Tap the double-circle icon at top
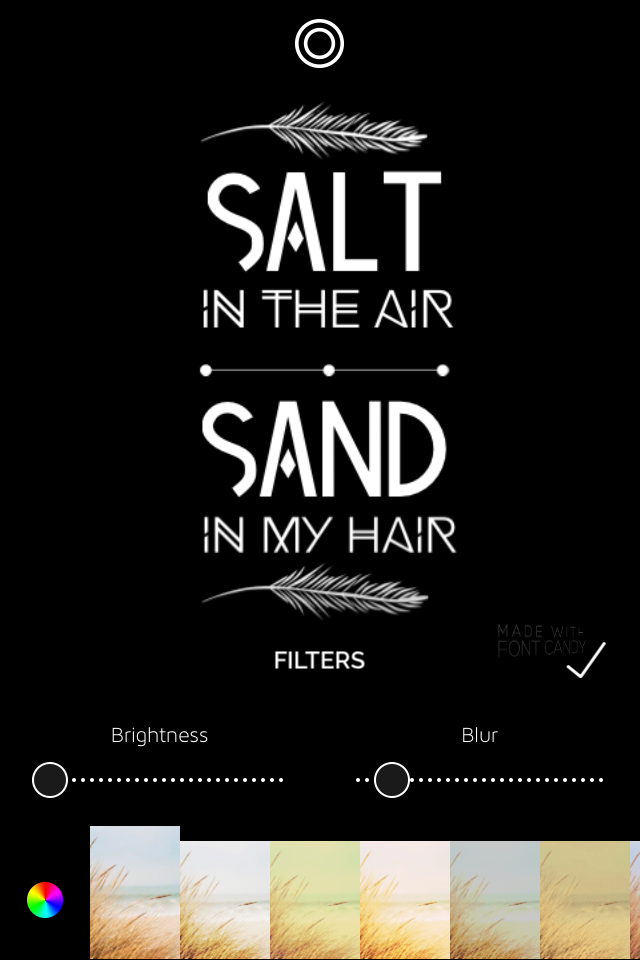Image resolution: width=640 pixels, height=960 pixels. (319, 44)
